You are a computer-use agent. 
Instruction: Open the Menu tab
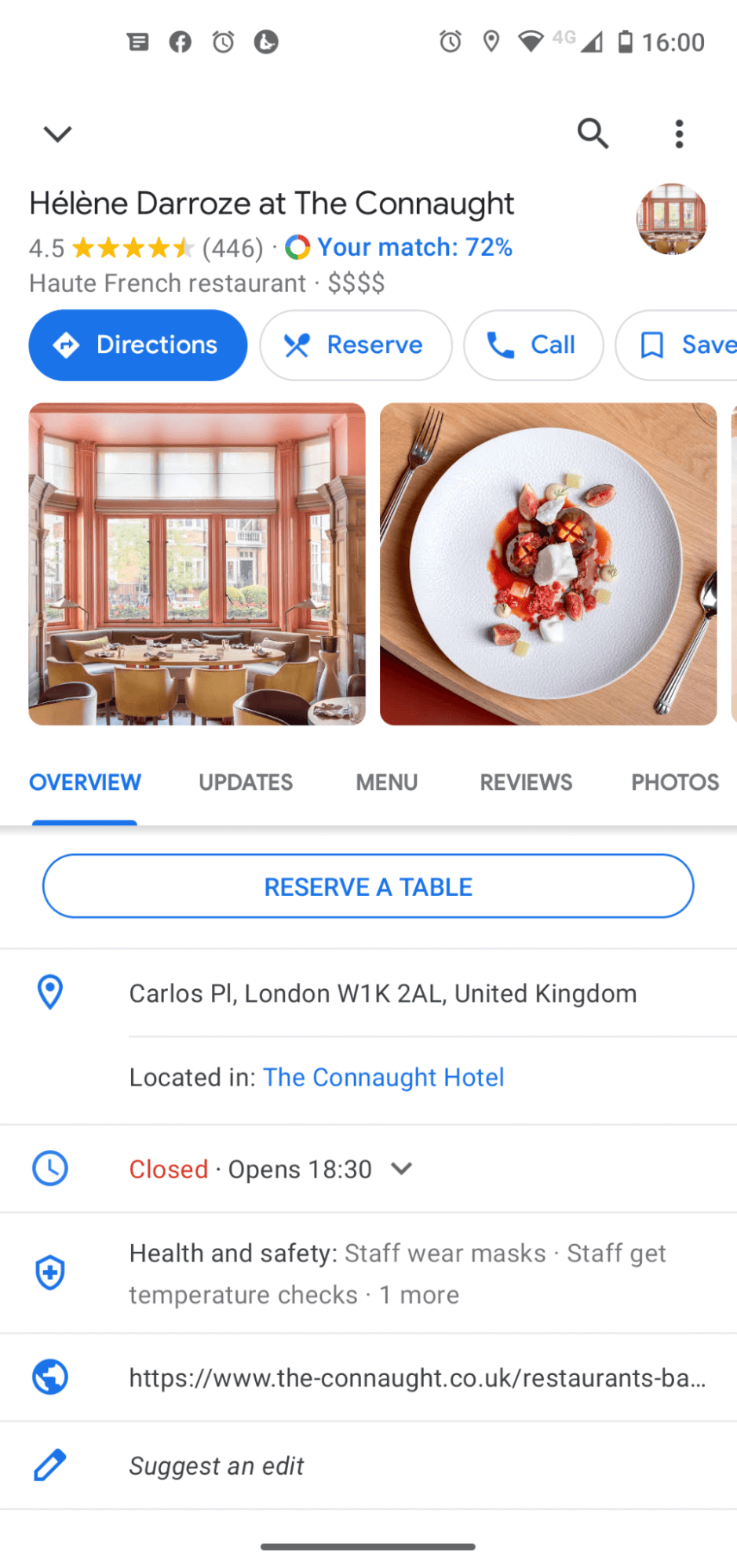tap(386, 781)
